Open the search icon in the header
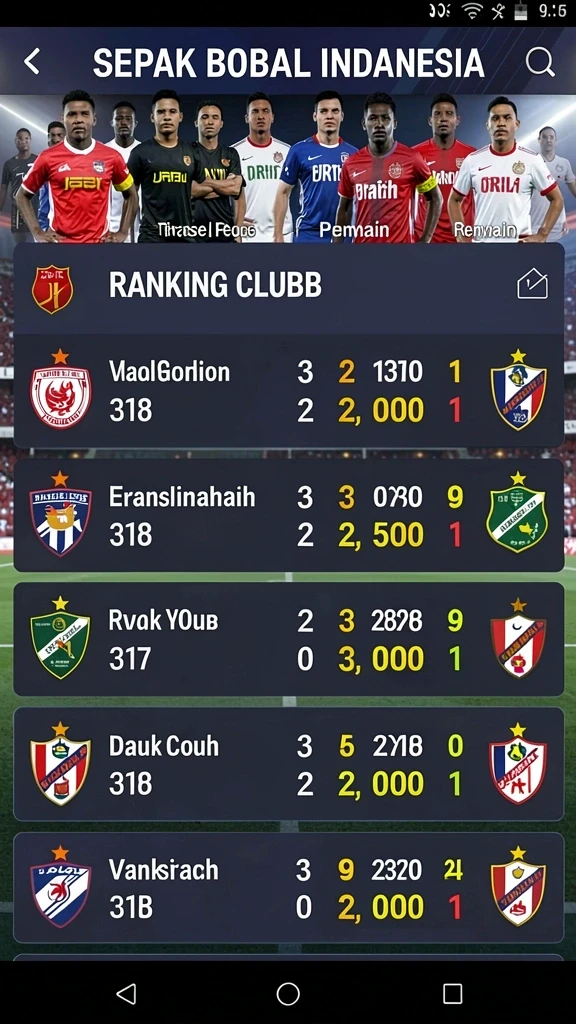 click(540, 63)
